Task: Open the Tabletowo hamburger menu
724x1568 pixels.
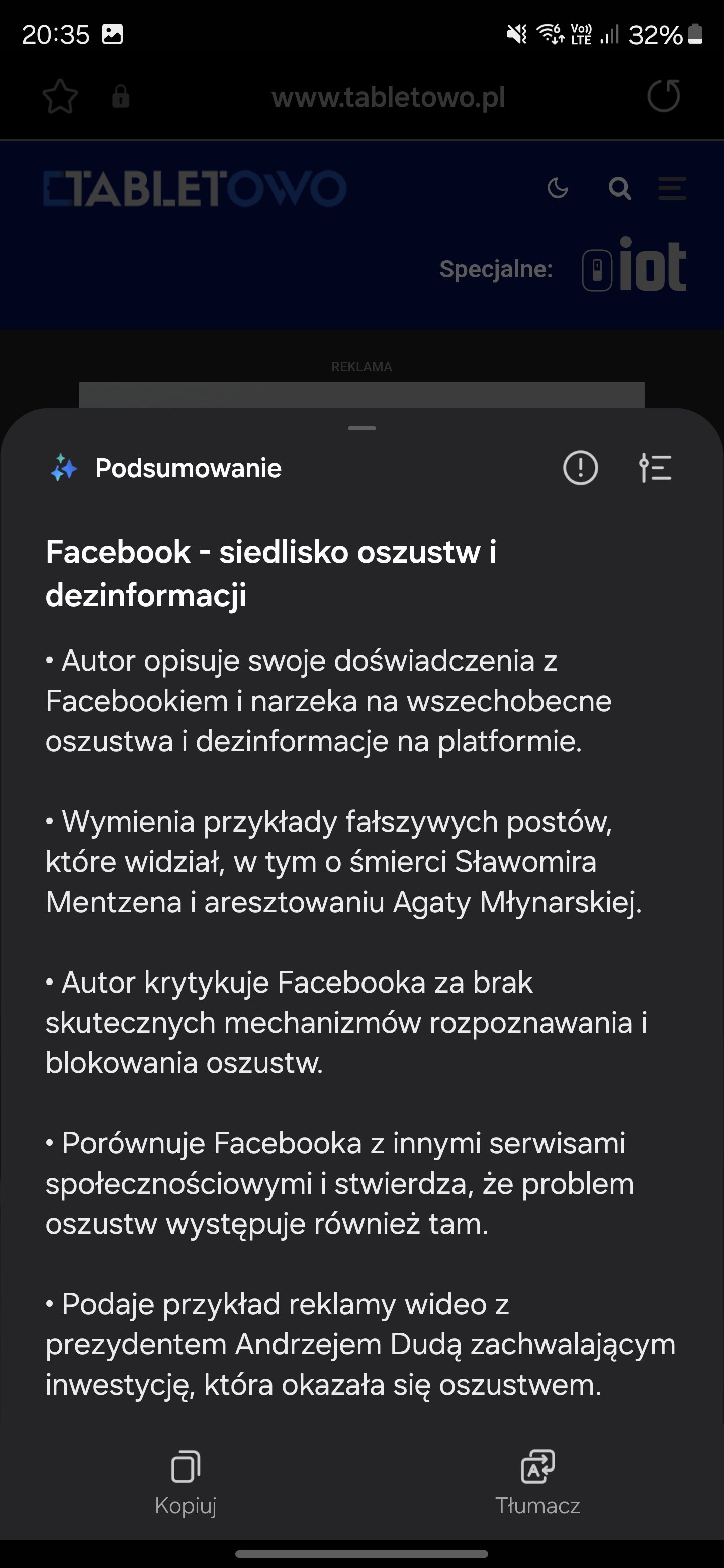Action: (672, 188)
